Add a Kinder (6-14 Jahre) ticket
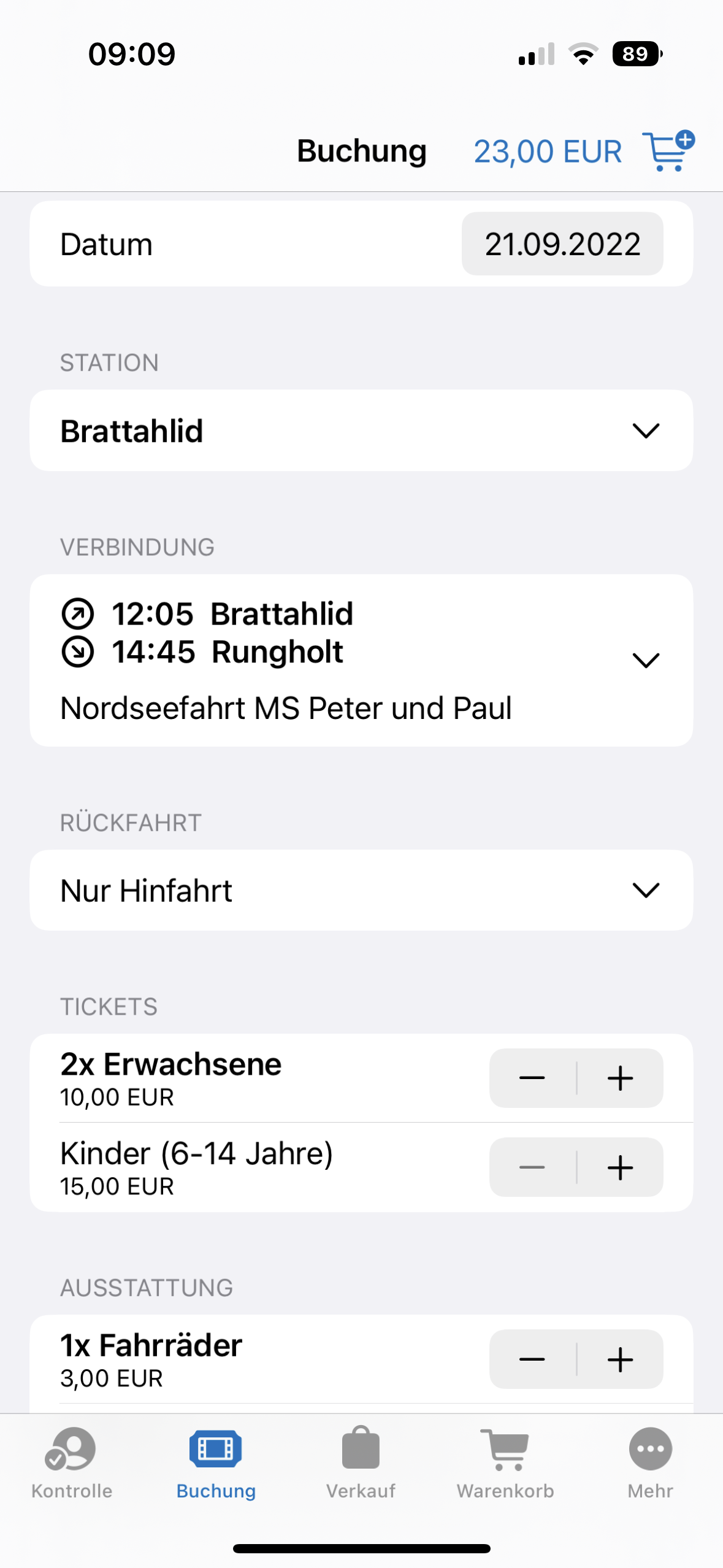This screenshot has height=1568, width=723. click(620, 1167)
